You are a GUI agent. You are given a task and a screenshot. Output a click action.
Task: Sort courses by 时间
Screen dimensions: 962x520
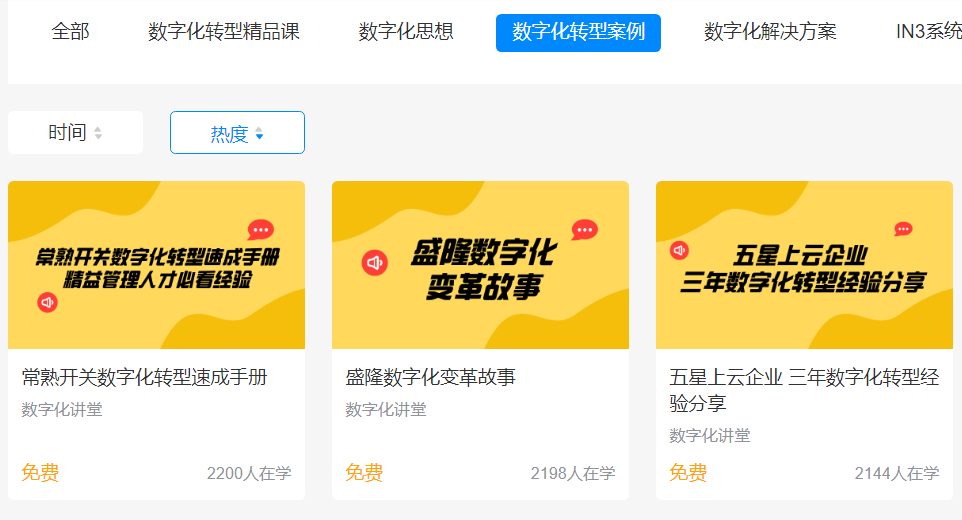[x=75, y=133]
